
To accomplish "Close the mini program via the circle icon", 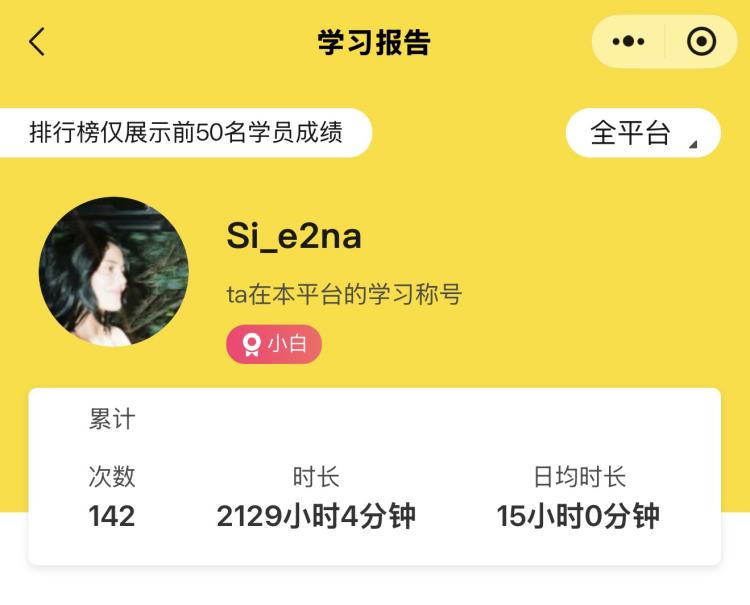I will (x=702, y=42).
